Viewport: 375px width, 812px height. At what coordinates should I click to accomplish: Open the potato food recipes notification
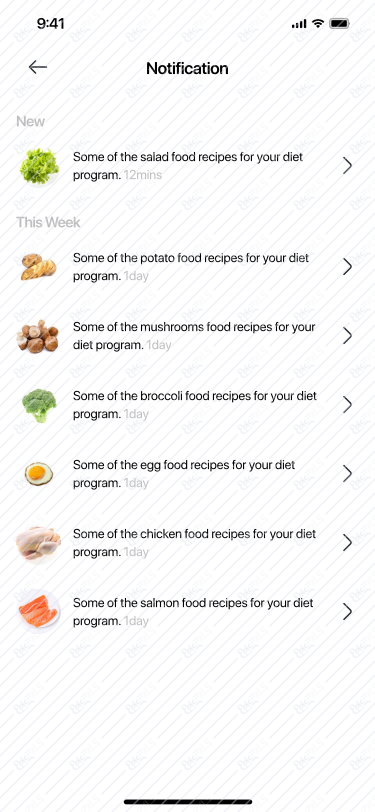[x=188, y=267]
